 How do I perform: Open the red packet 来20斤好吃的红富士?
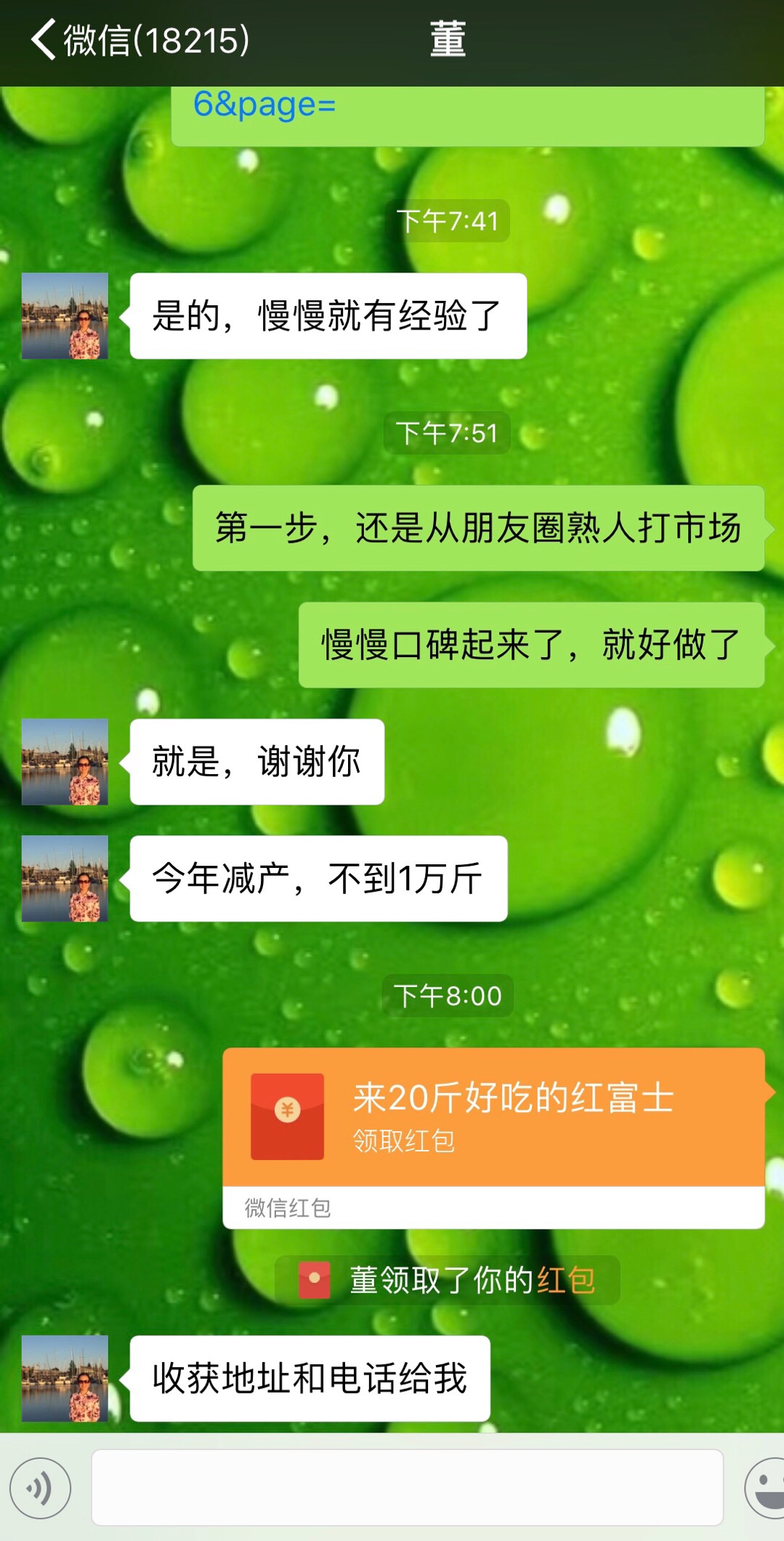[493, 1117]
